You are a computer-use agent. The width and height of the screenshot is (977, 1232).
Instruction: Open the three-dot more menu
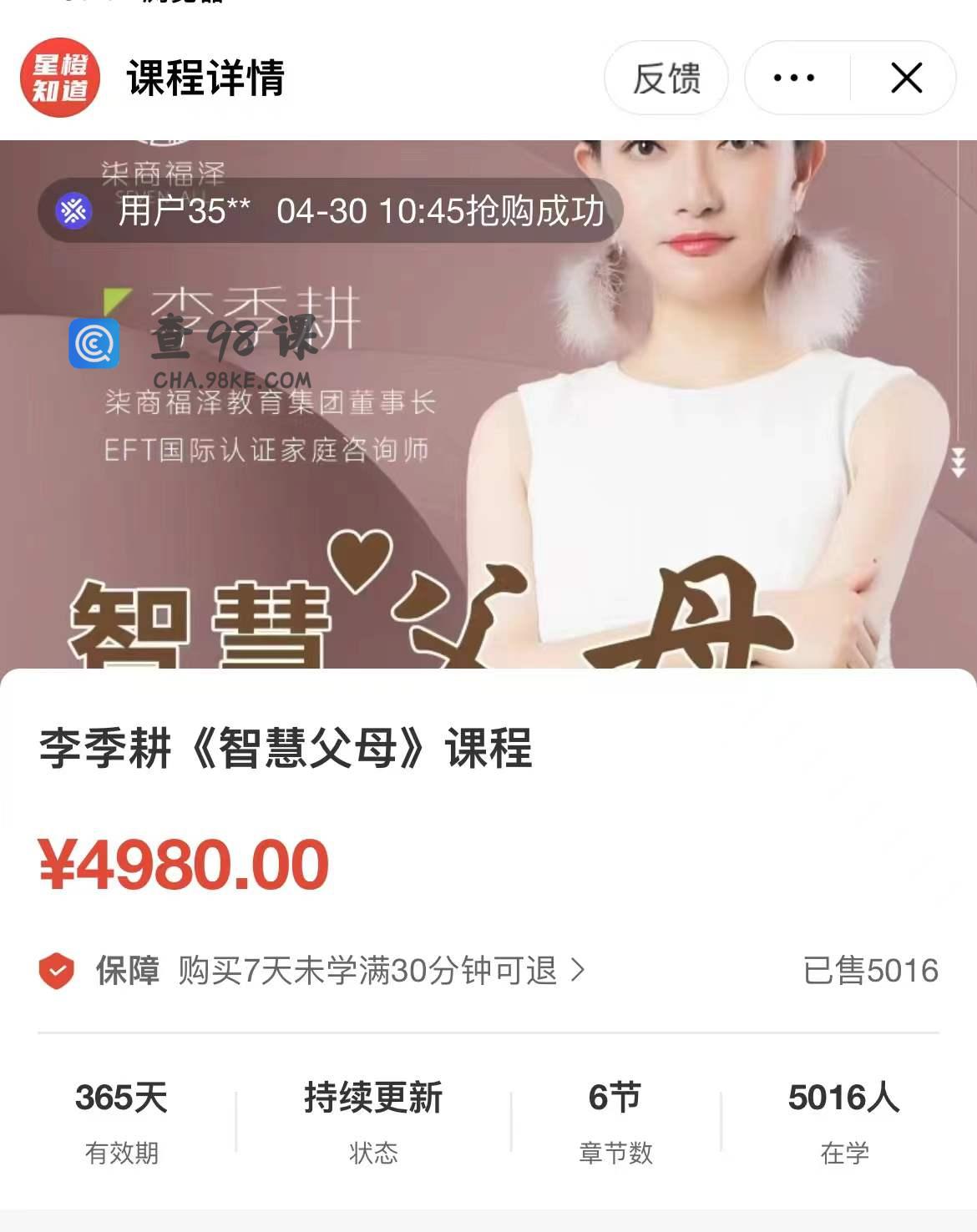[x=794, y=78]
